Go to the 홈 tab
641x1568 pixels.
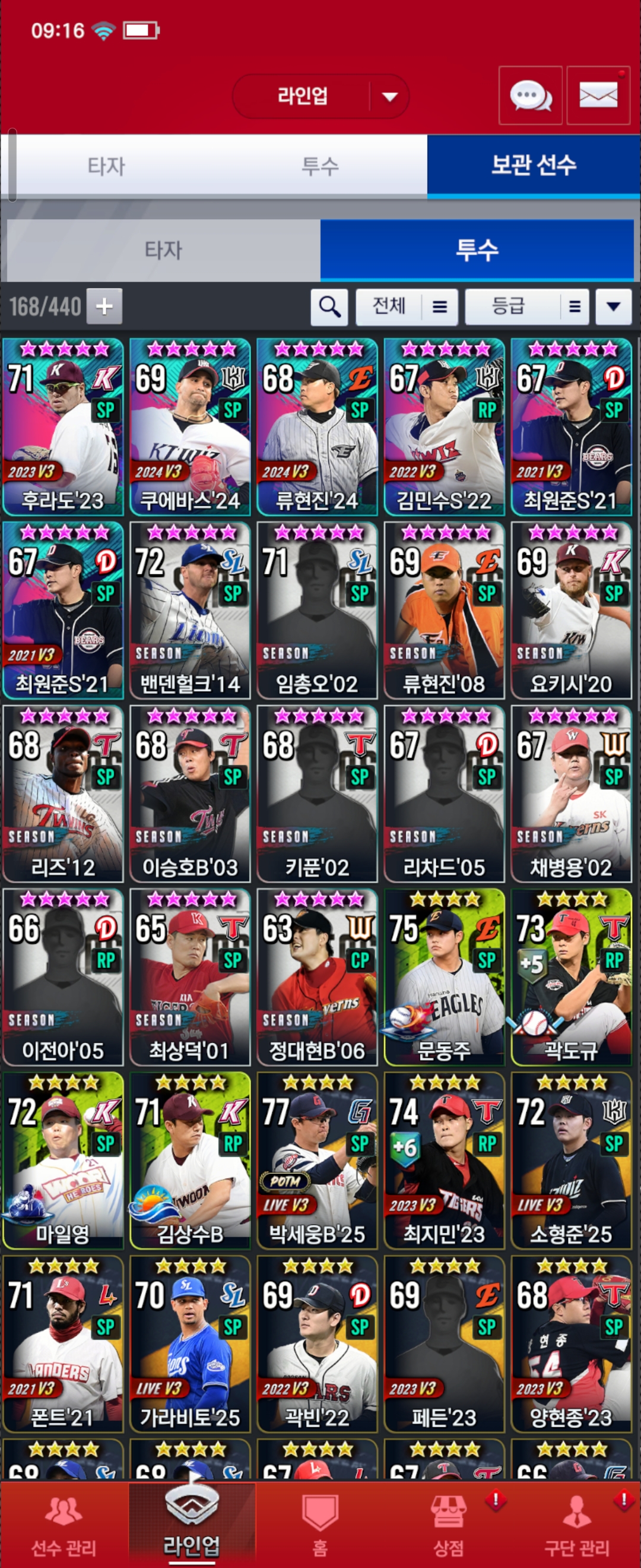coord(320,1526)
